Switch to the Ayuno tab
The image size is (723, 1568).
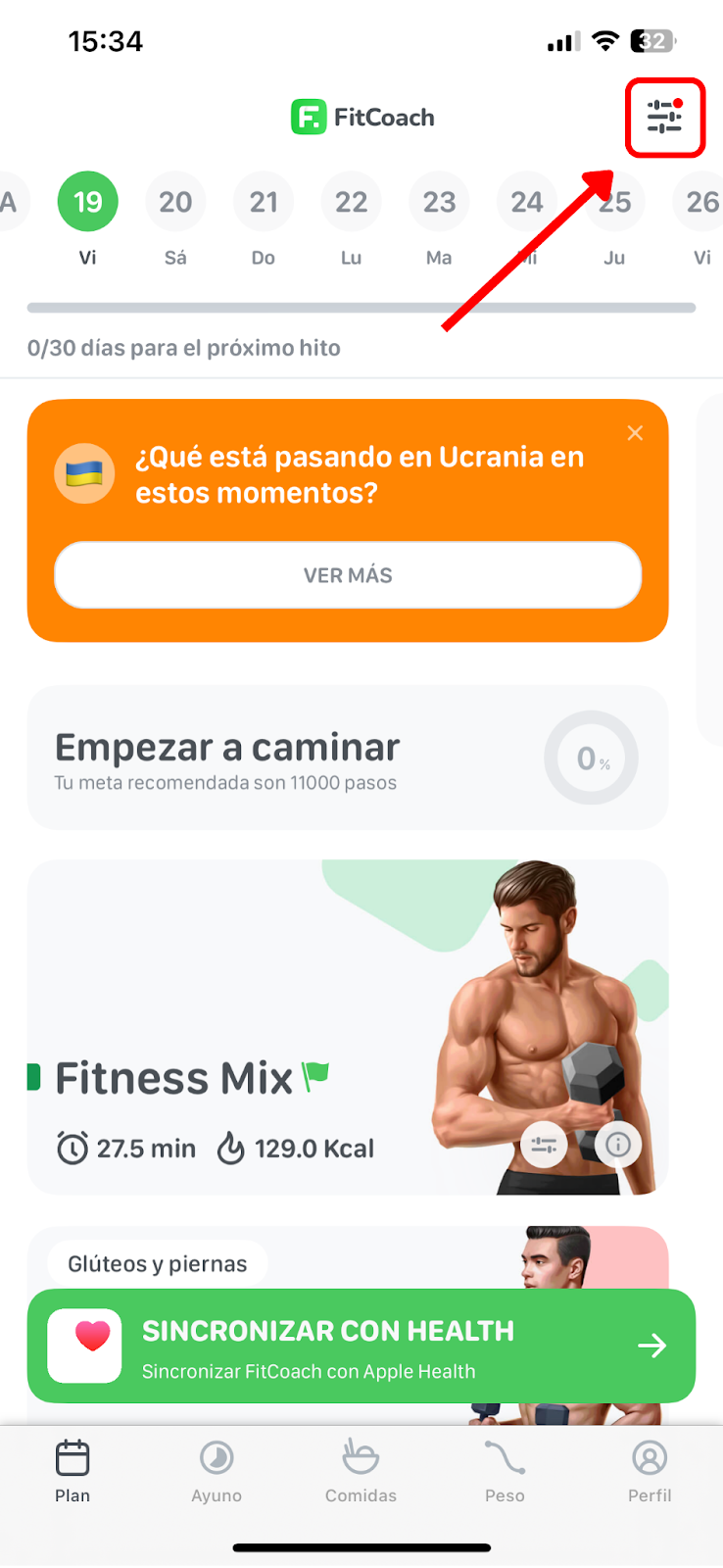point(217,1471)
